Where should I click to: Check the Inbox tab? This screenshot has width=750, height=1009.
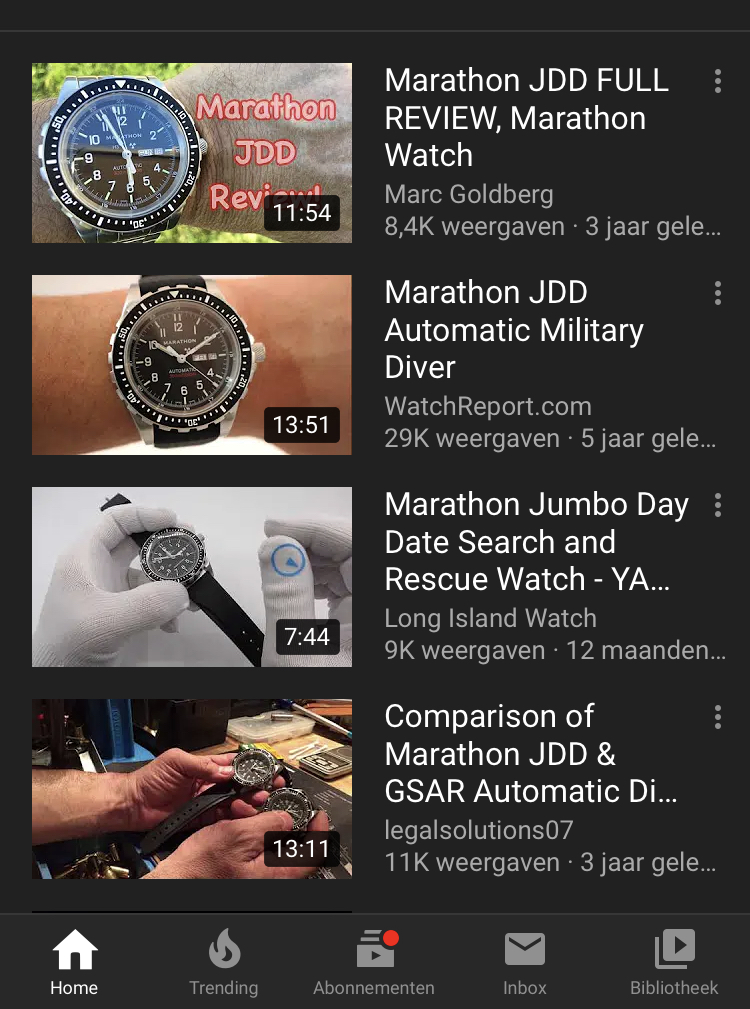coord(525,962)
